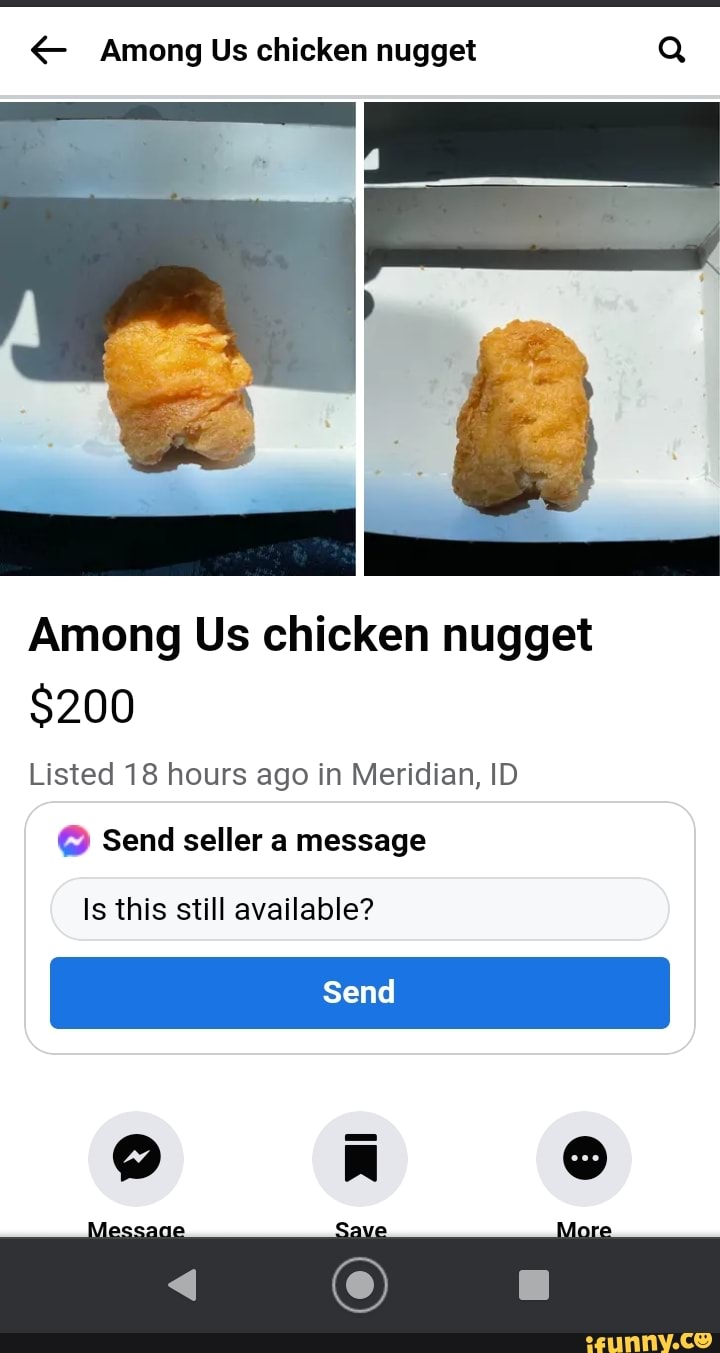Screen dimensions: 720x1353
Task: Open Messenger via the Message icon
Action: click(x=136, y=1158)
